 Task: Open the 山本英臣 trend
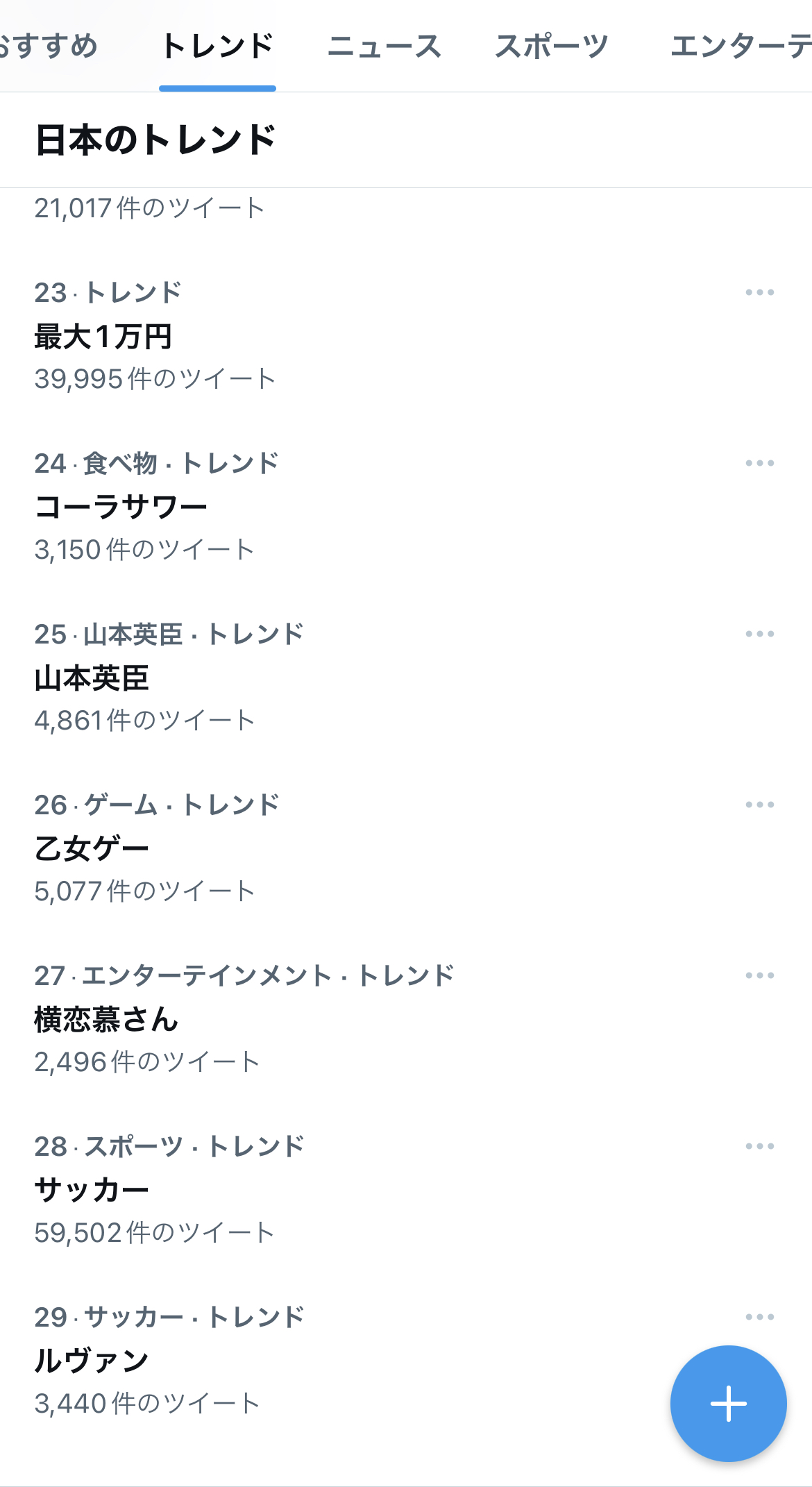click(x=406, y=678)
